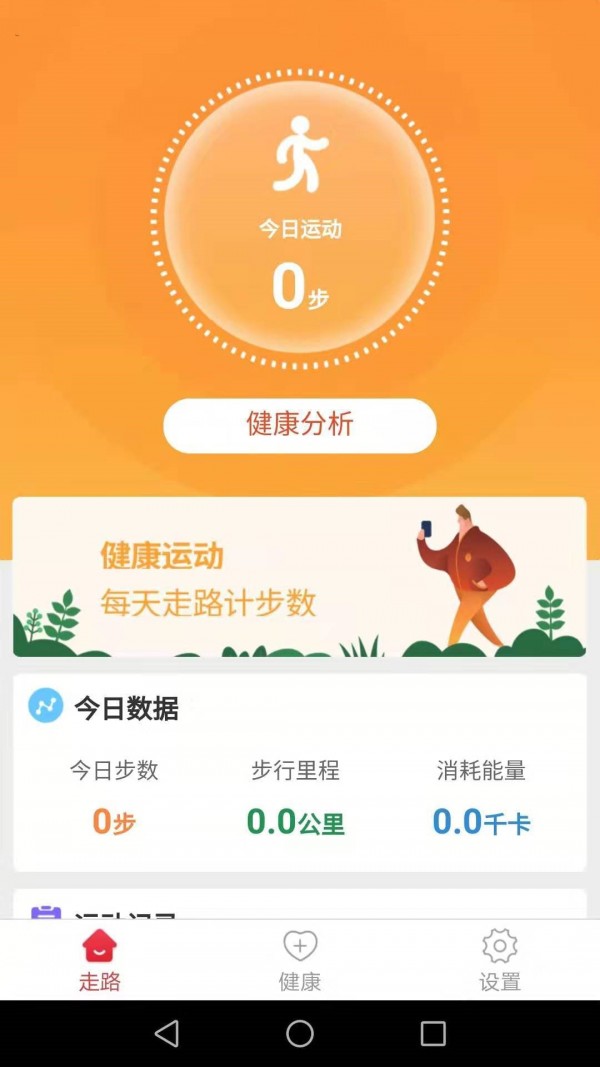Tap the system back button
Viewport: 600px width, 1067px height.
[x=167, y=1033]
